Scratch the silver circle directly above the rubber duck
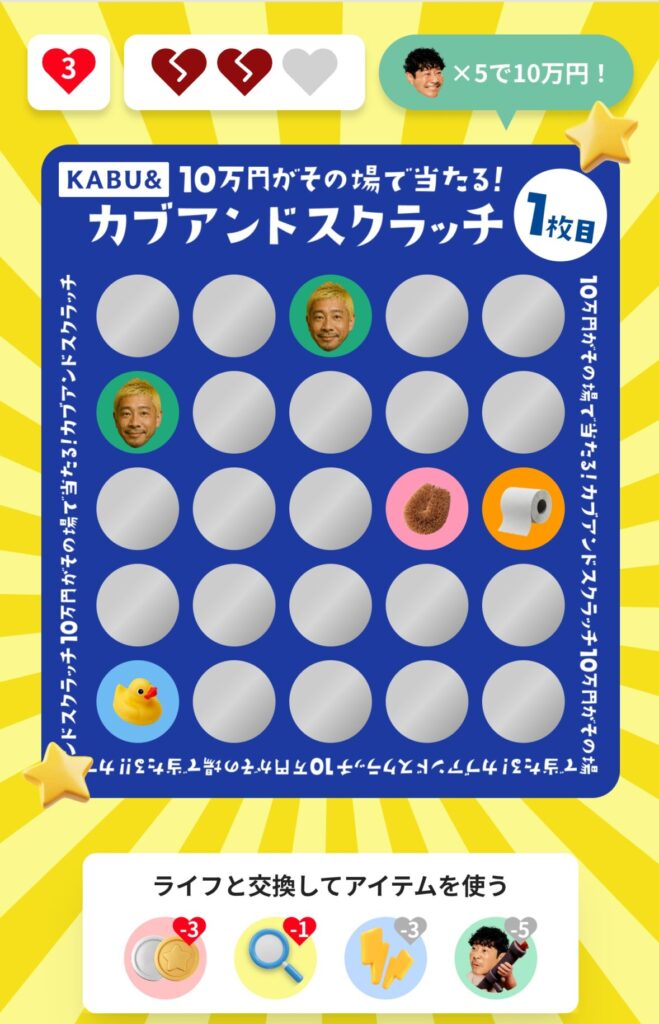This screenshot has width=659, height=1024. (x=138, y=605)
